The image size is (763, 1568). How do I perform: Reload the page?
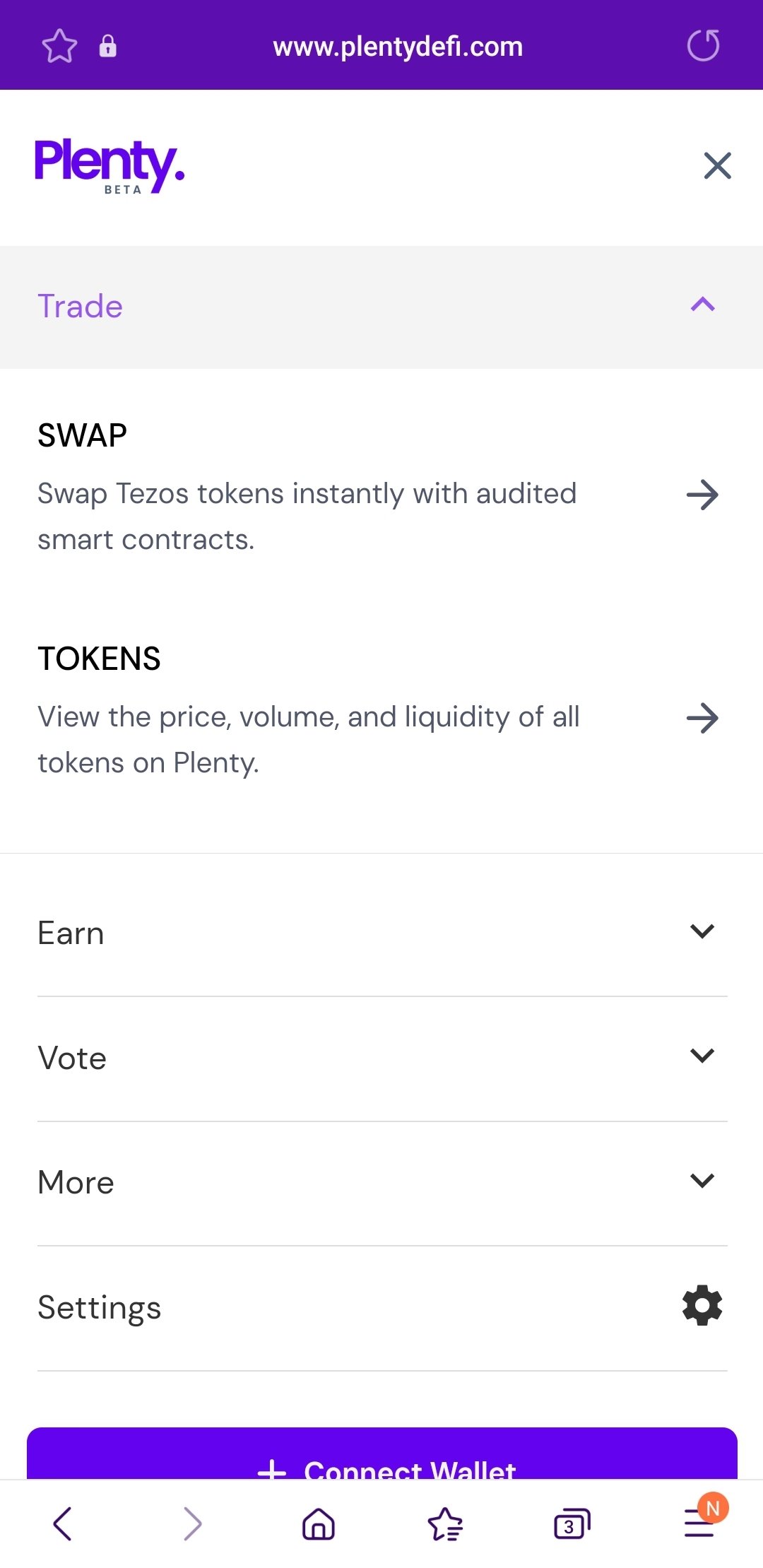[703, 46]
